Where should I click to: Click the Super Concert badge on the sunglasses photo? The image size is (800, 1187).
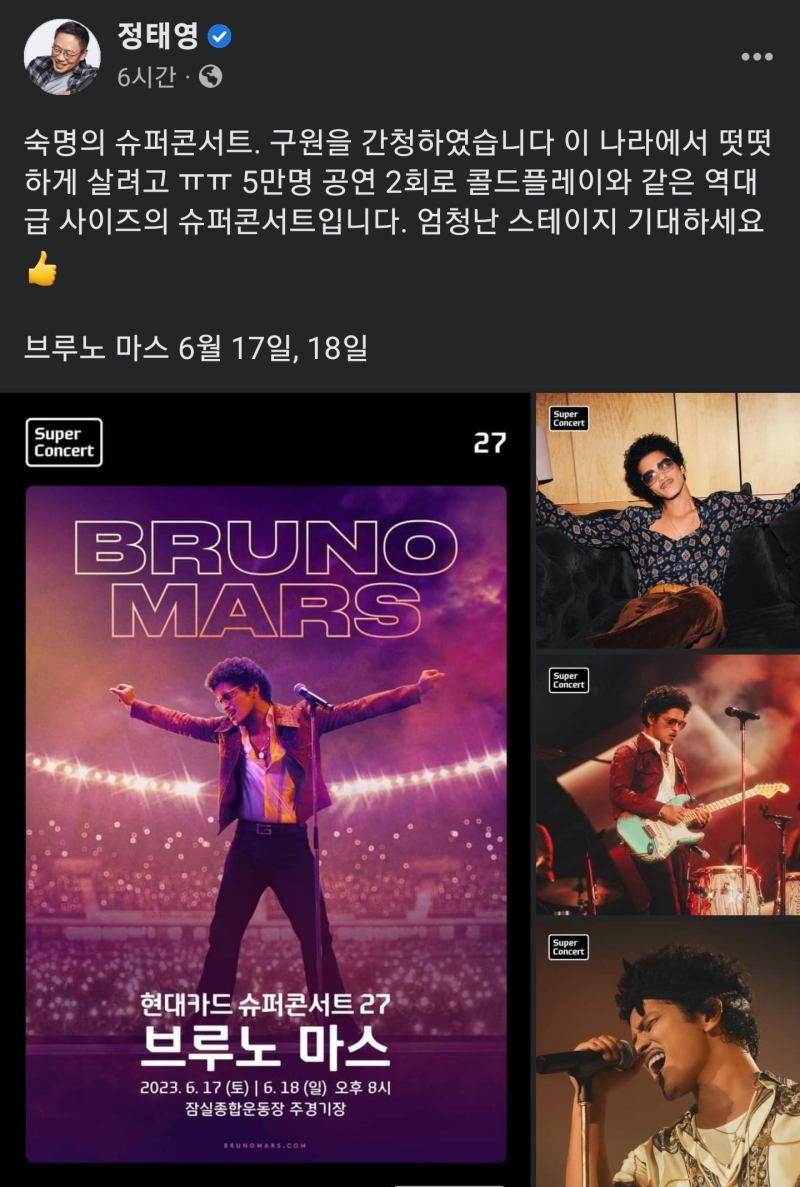click(x=567, y=419)
